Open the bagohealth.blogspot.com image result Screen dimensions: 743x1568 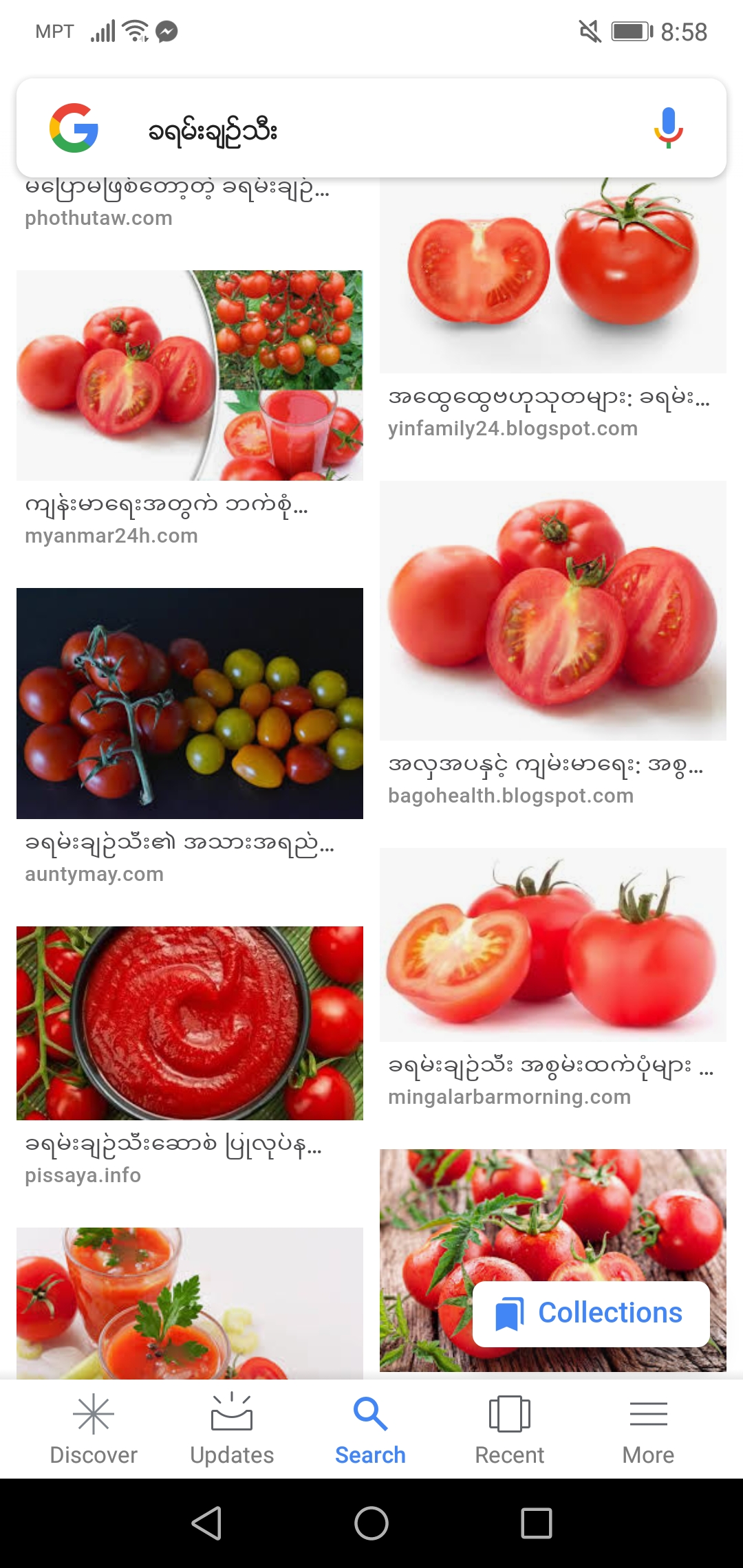coord(553,611)
